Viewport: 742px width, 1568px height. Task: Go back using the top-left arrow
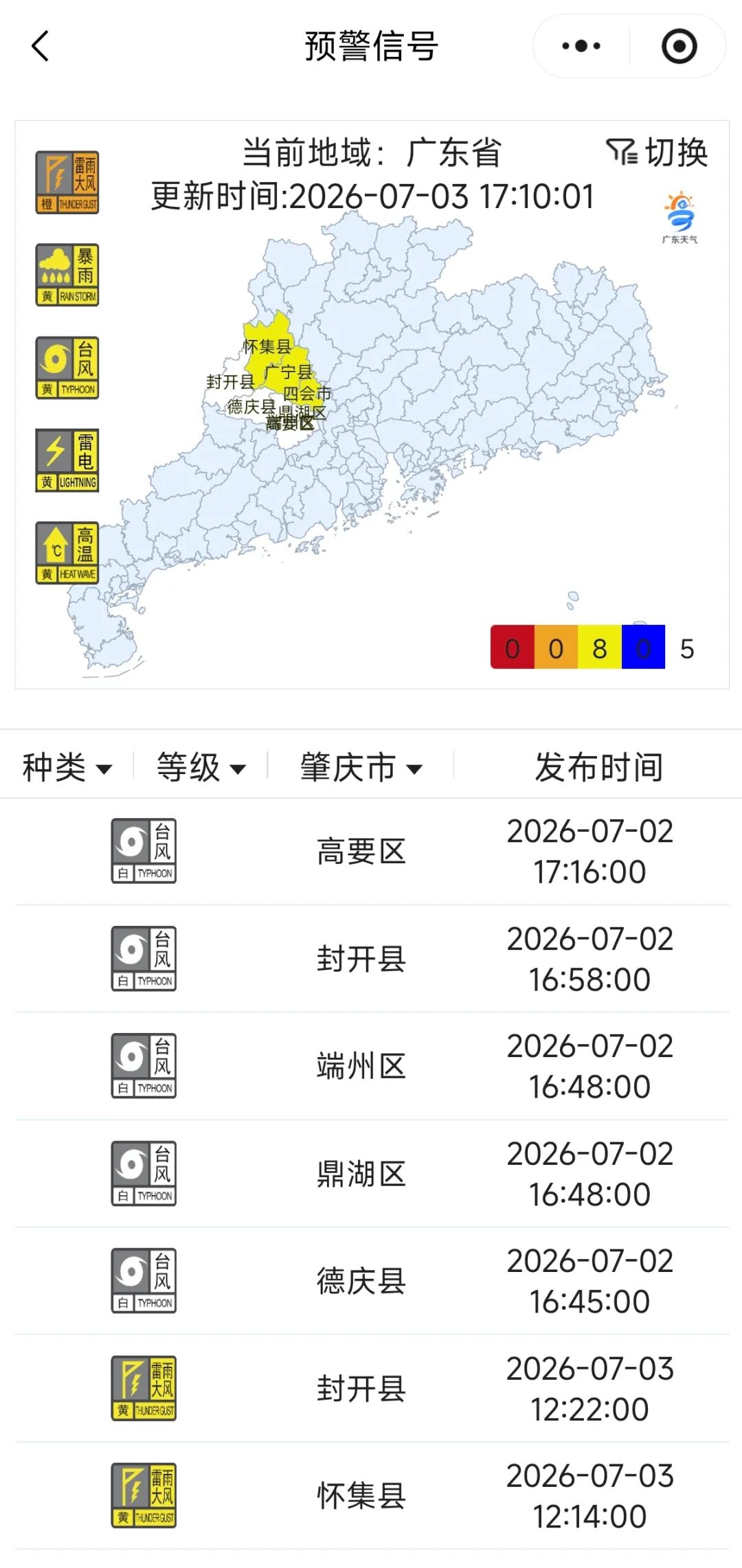point(41,47)
